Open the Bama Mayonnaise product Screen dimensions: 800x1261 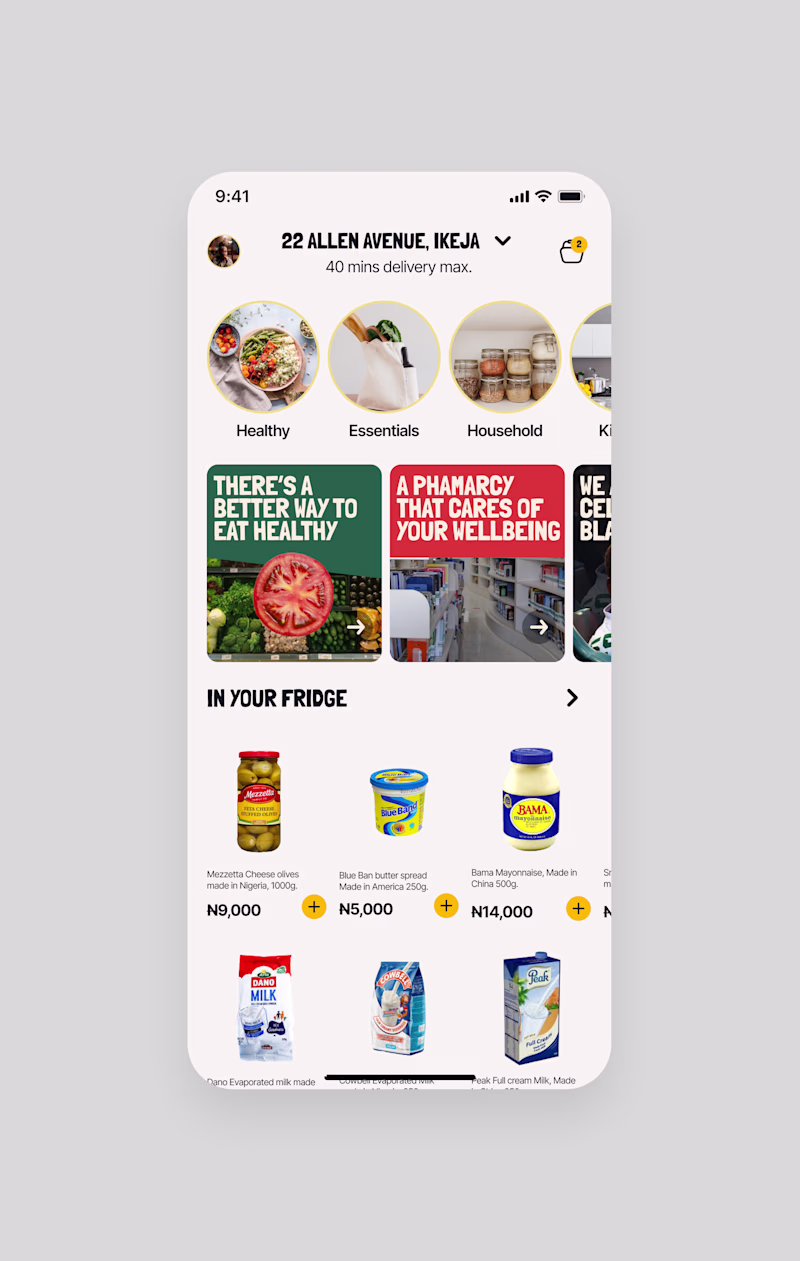pos(531,800)
